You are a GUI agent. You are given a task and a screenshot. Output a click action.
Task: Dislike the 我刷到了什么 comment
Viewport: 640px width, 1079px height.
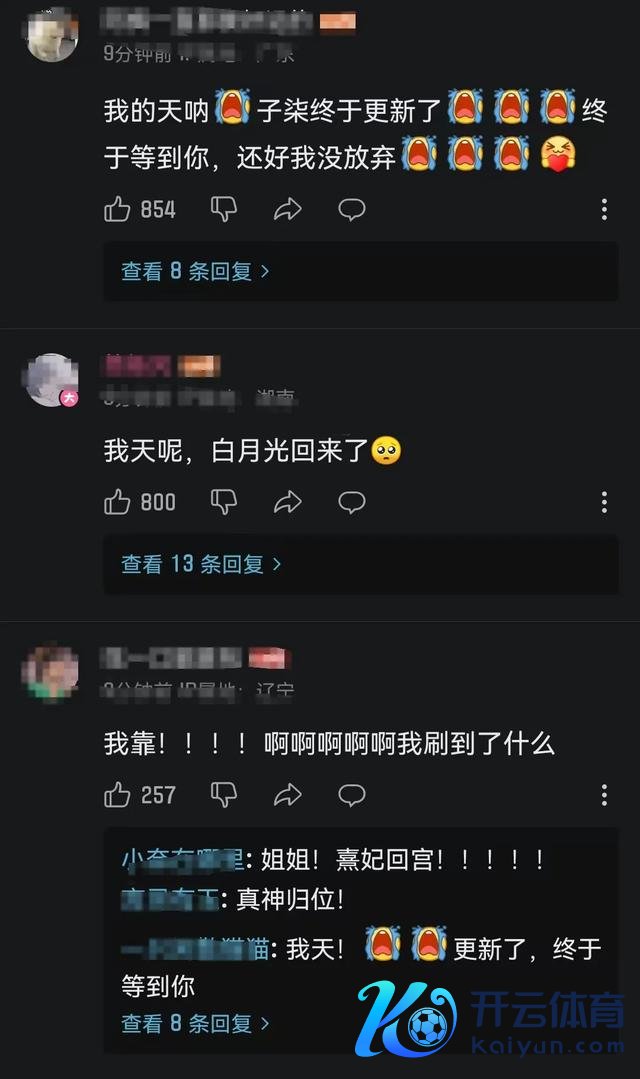(x=224, y=795)
